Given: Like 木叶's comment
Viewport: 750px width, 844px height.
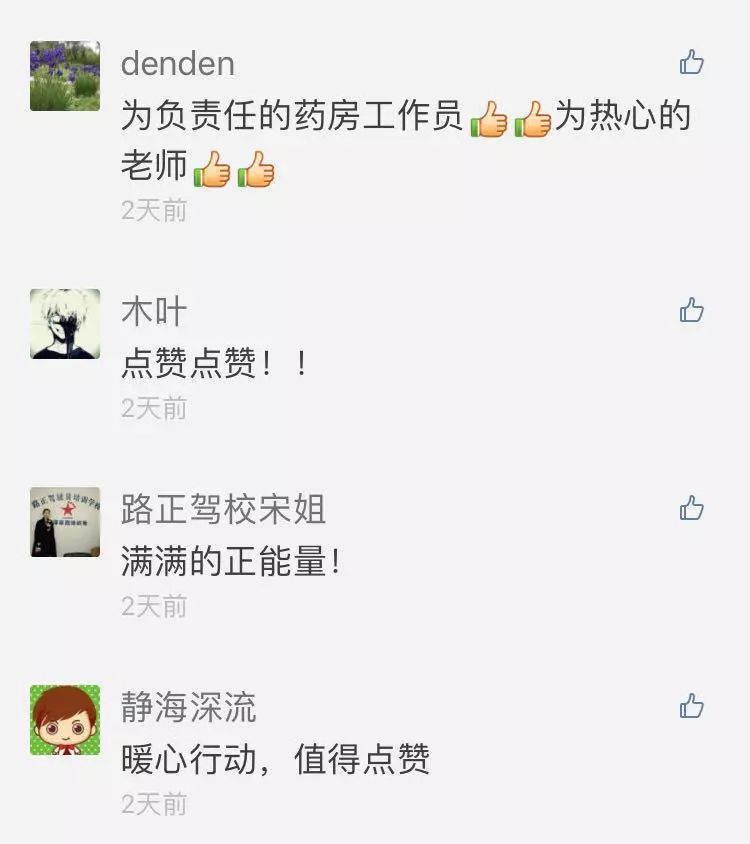Looking at the screenshot, I should [x=692, y=310].
